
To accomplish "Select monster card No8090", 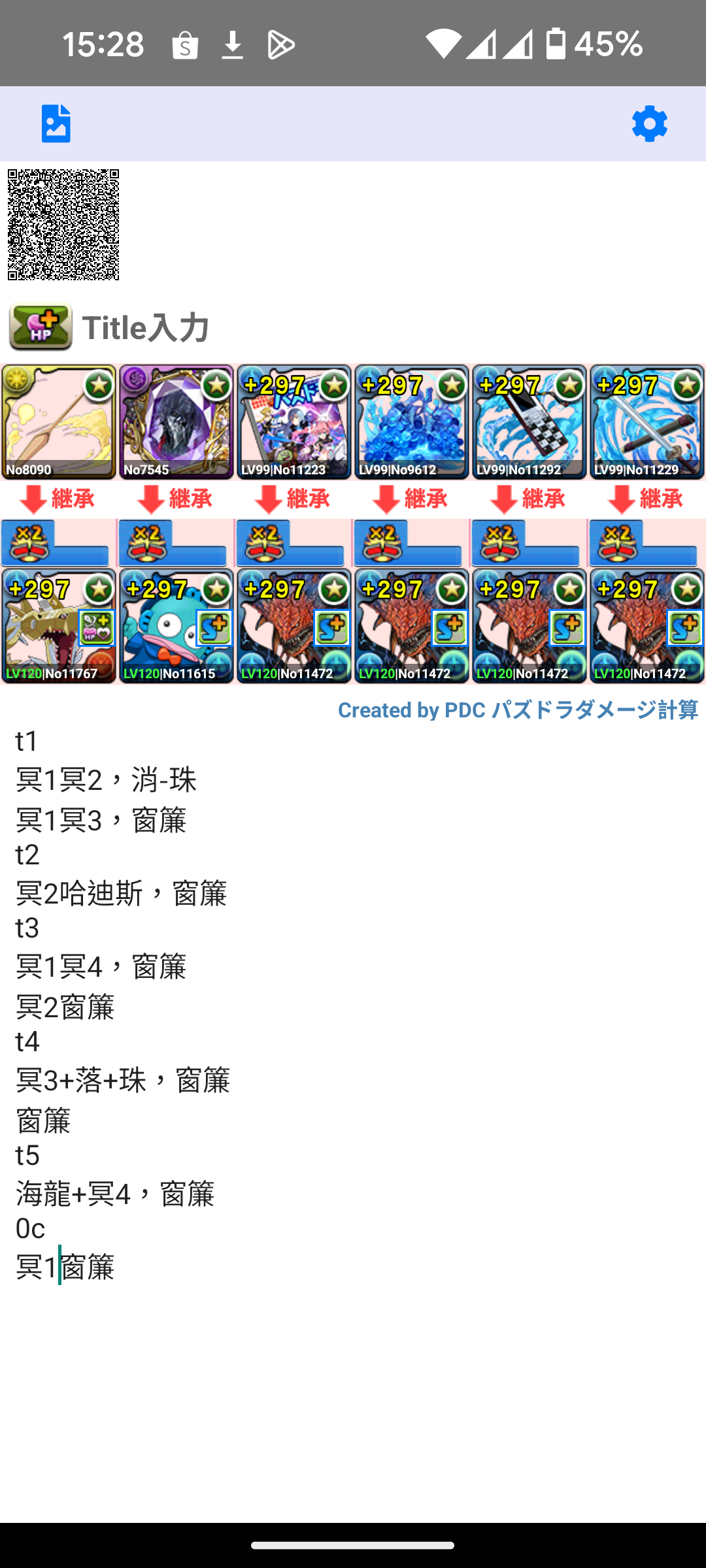I will pyautogui.click(x=59, y=422).
